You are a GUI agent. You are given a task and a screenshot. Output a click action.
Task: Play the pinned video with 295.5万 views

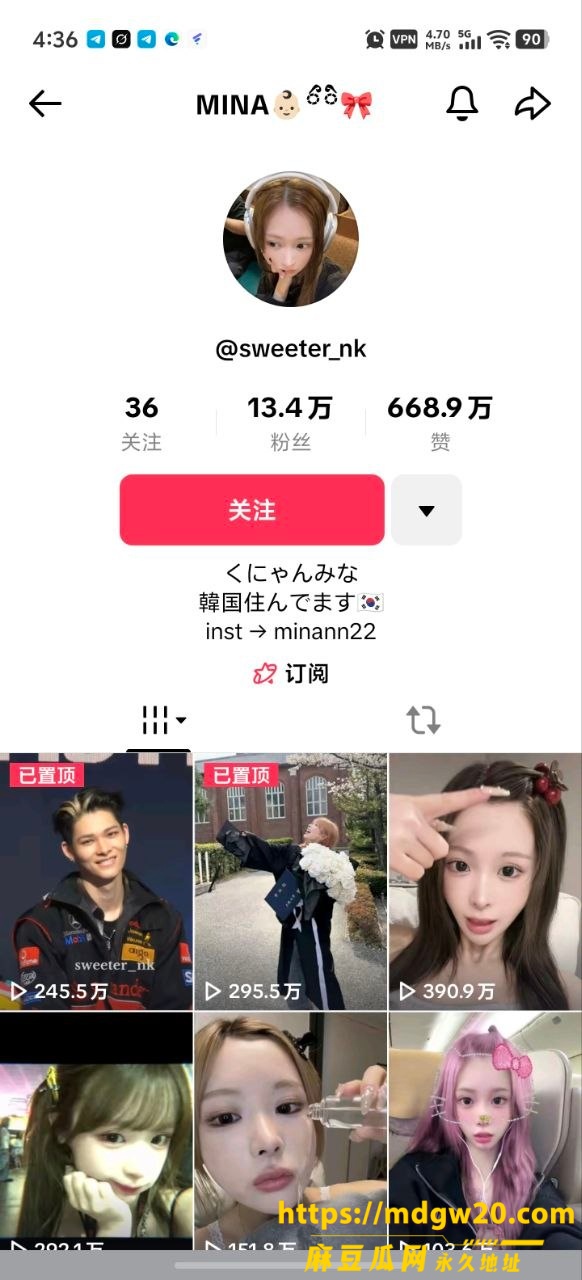291,881
